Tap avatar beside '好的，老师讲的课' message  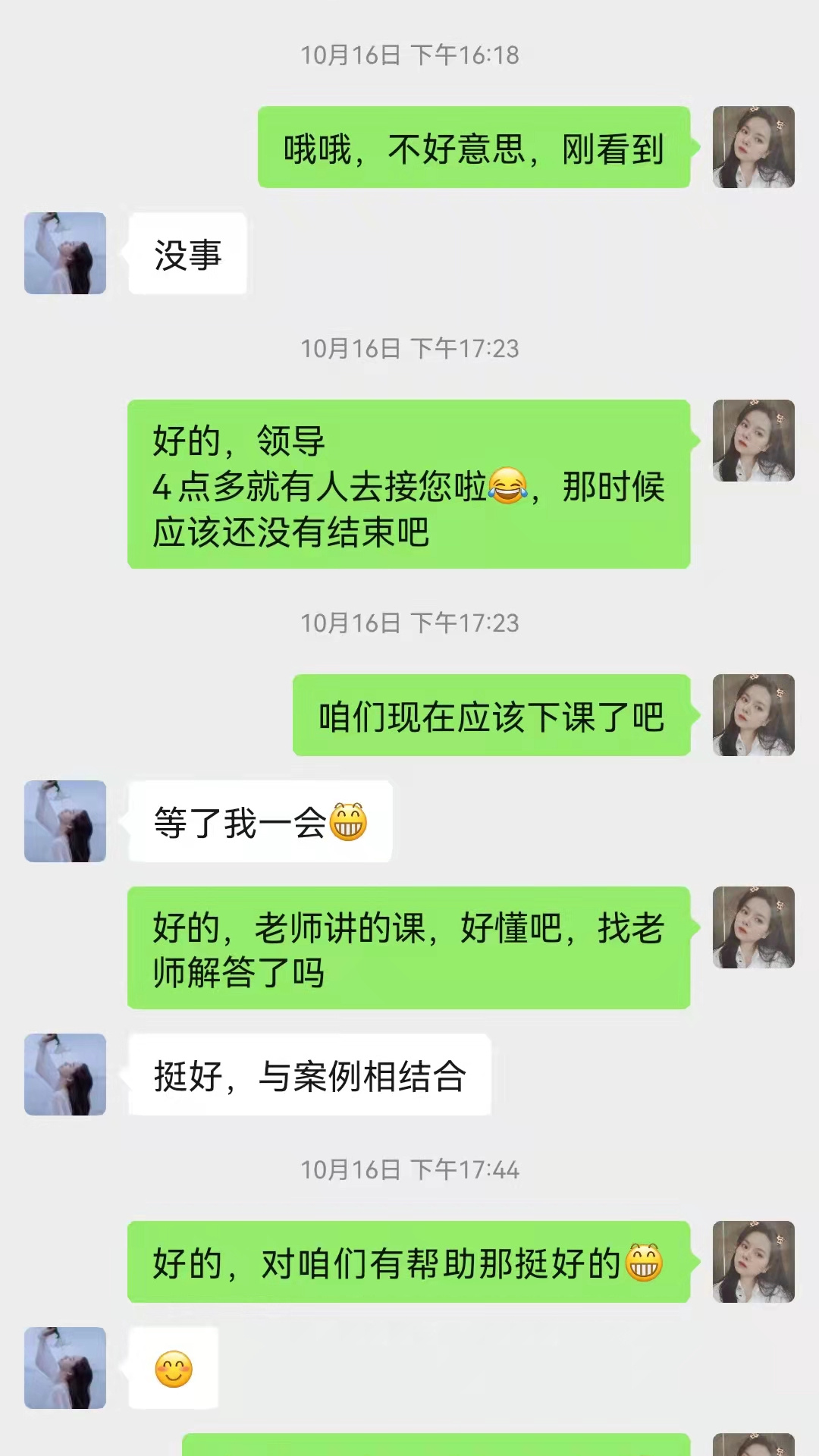tap(753, 927)
